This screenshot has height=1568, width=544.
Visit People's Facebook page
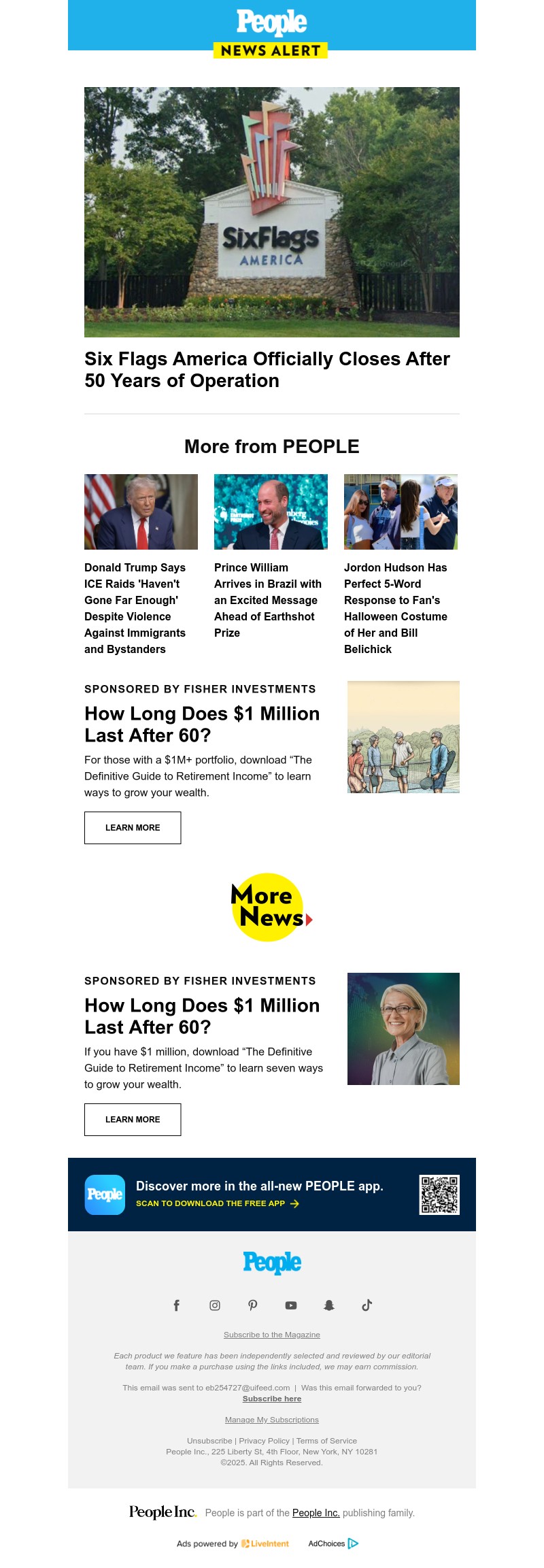click(x=177, y=1305)
